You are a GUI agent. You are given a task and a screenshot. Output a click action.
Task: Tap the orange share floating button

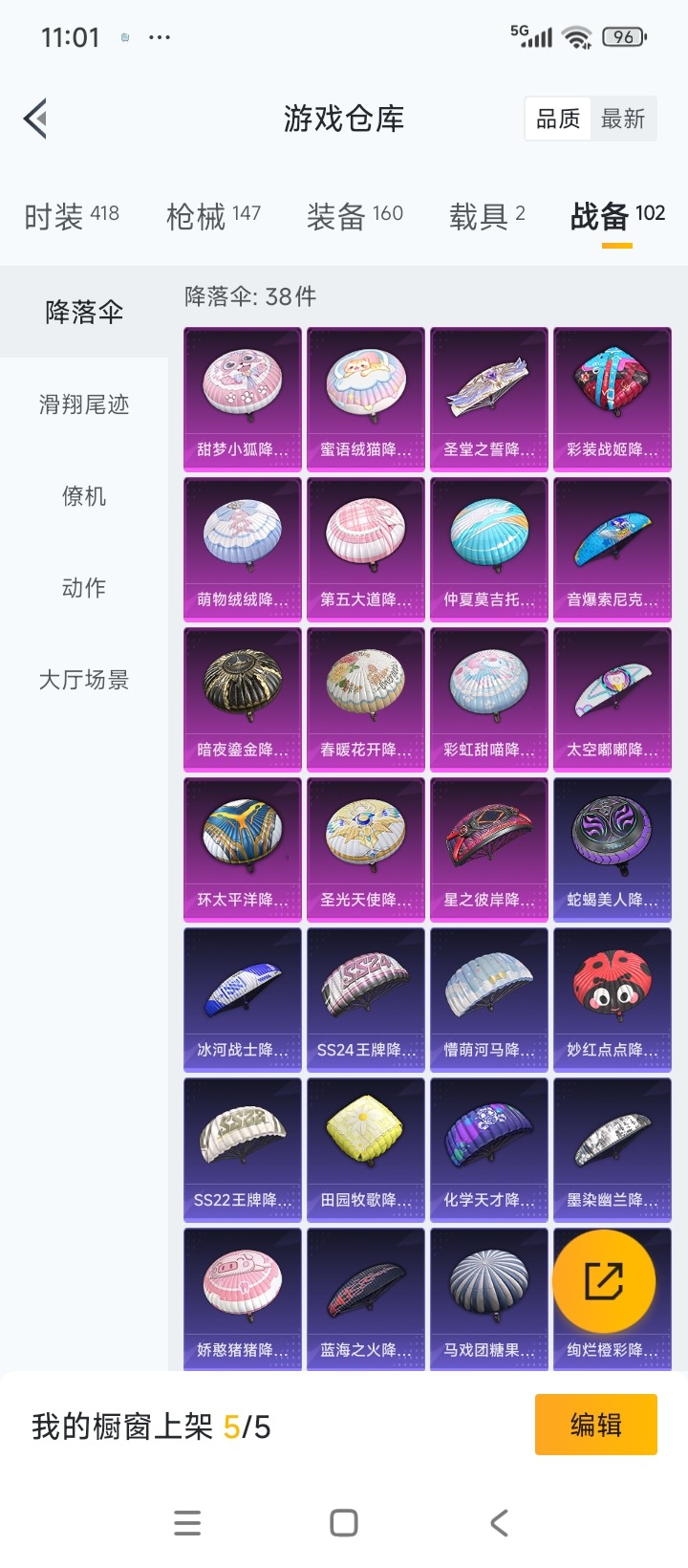tap(604, 1281)
